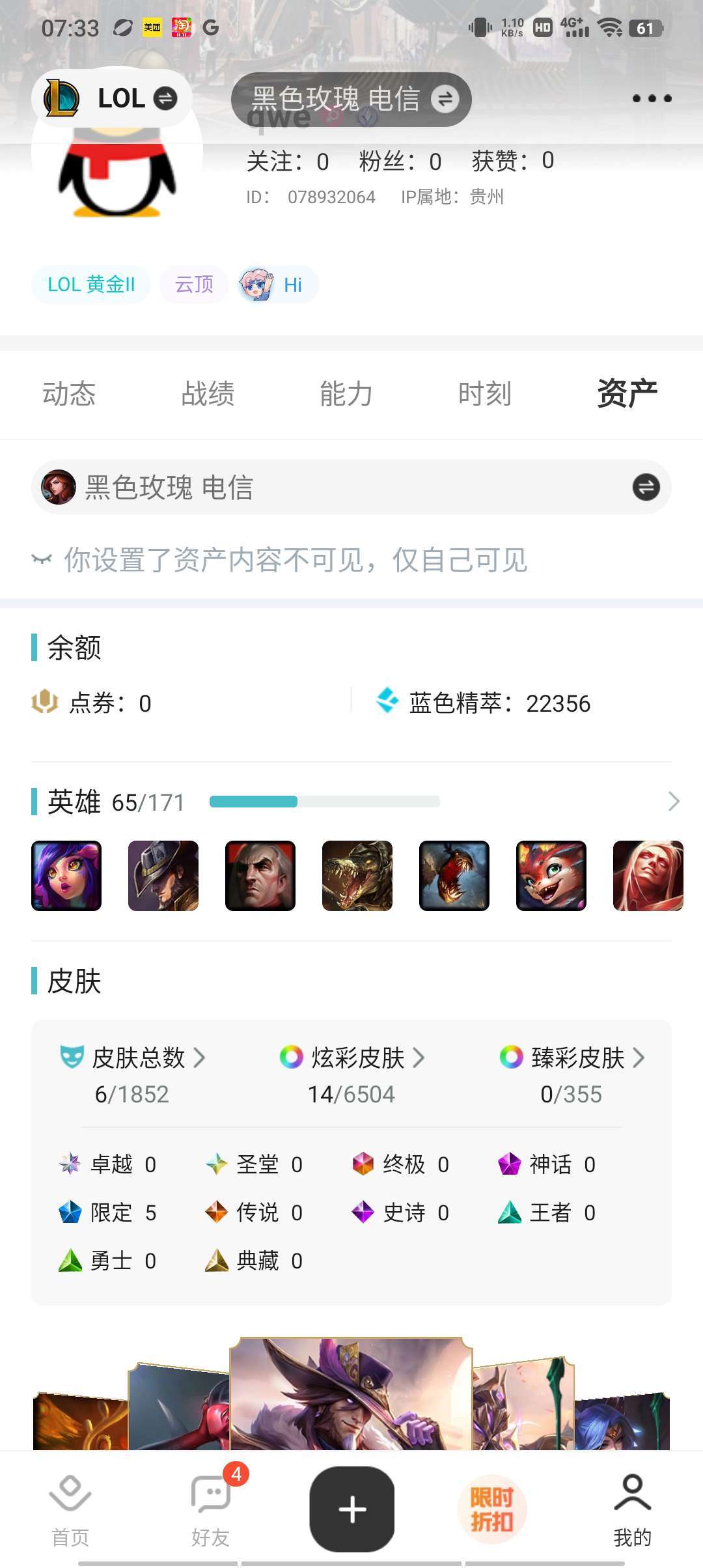This screenshot has height=1568, width=703.
Task: Click the 蓝色精萃 blue essence icon
Action: (389, 703)
